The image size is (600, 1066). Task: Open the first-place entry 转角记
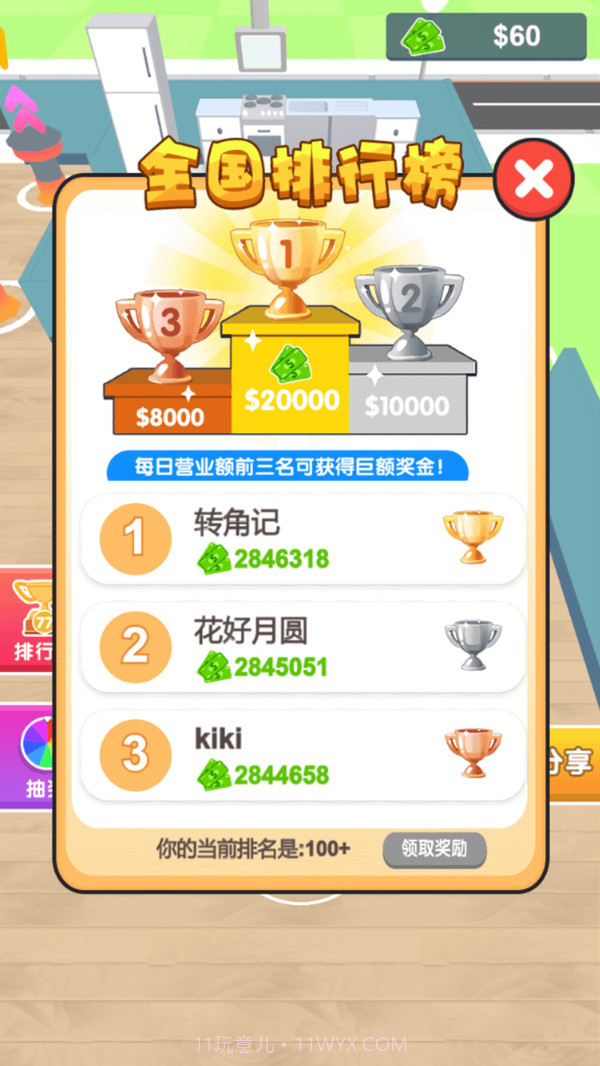coord(302,540)
